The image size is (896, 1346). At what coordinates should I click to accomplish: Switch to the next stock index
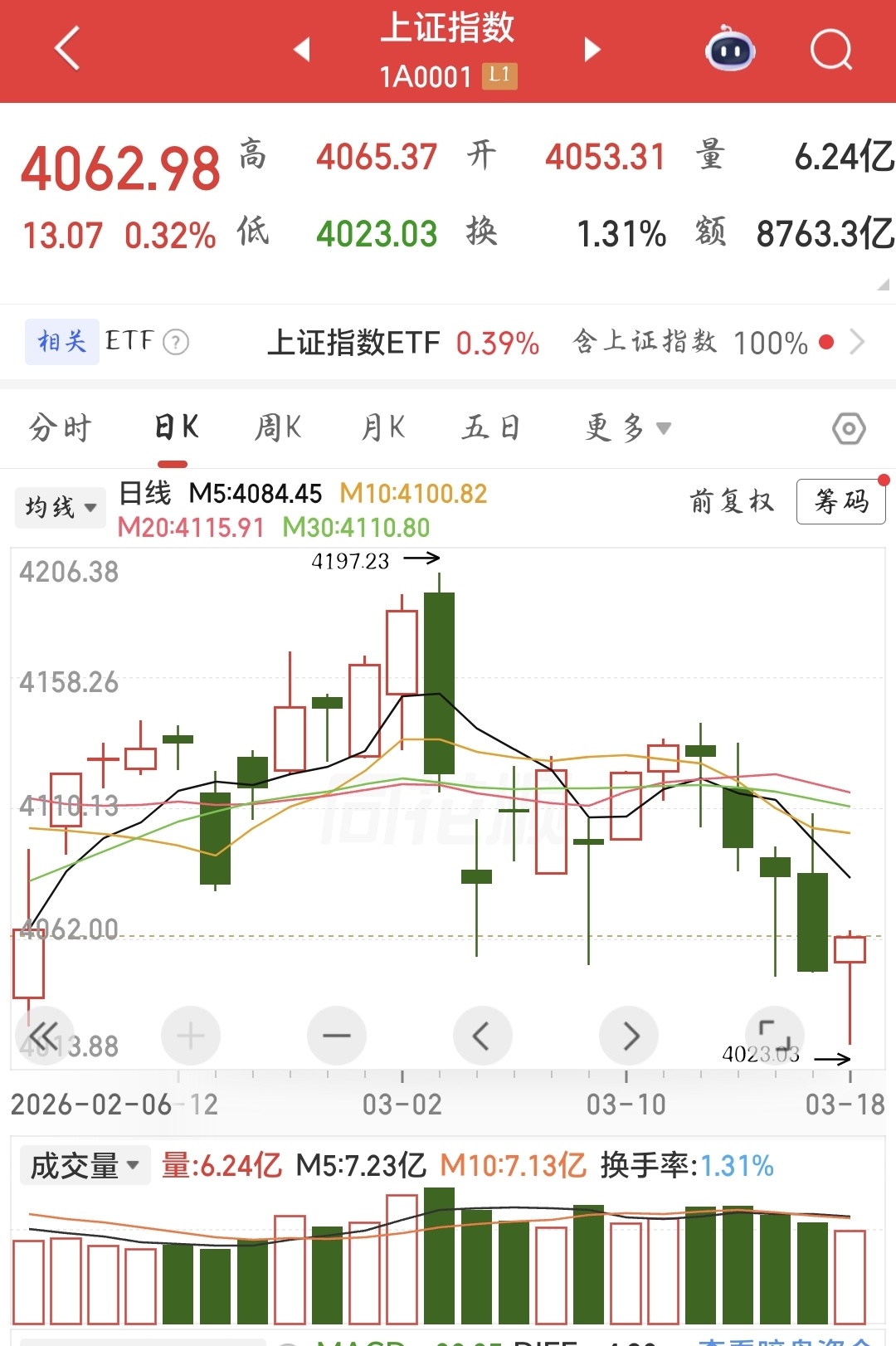[592, 50]
